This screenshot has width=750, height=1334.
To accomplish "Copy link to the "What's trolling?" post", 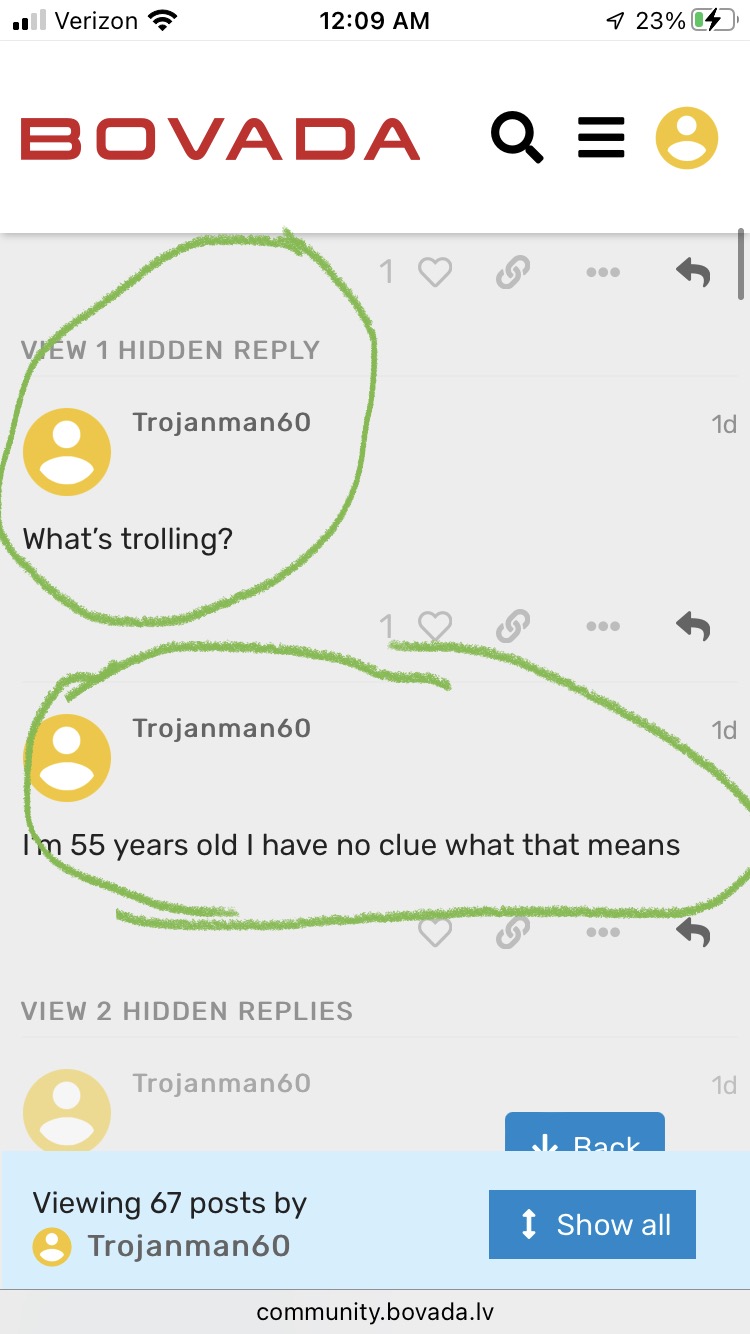I will click(512, 627).
